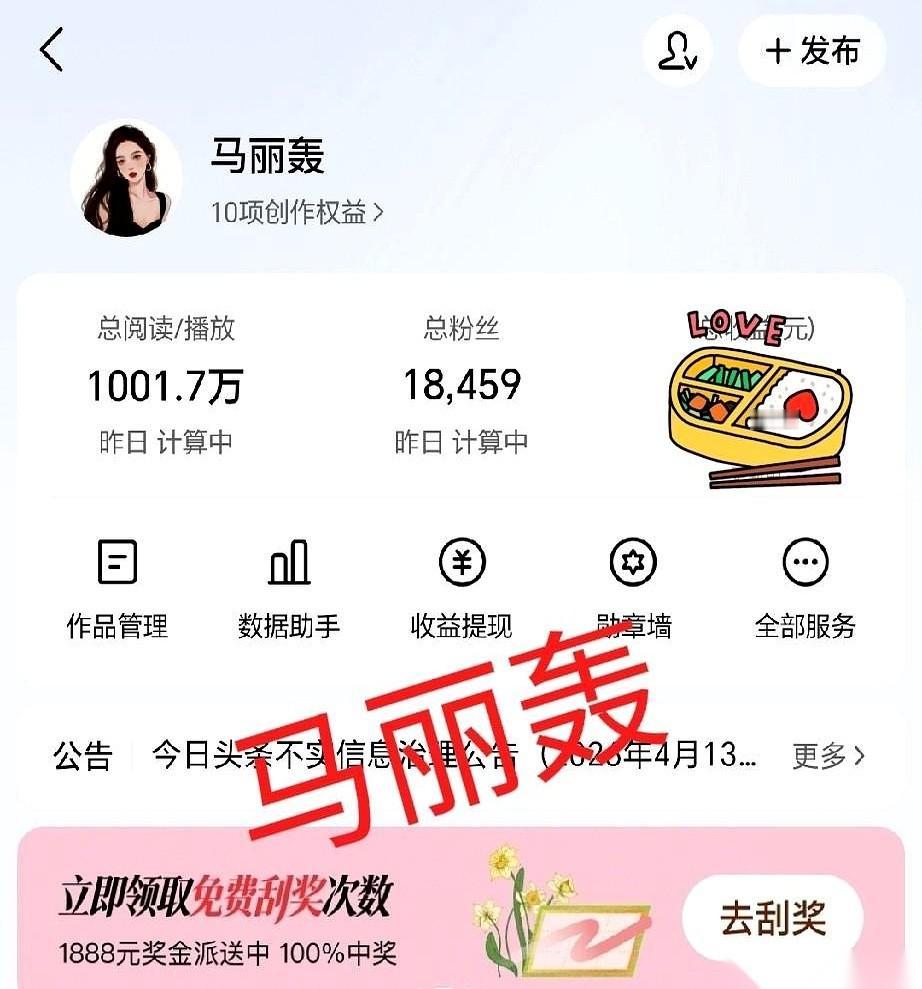Open 数据助手 data assistant icon
The image size is (922, 989).
tap(290, 588)
